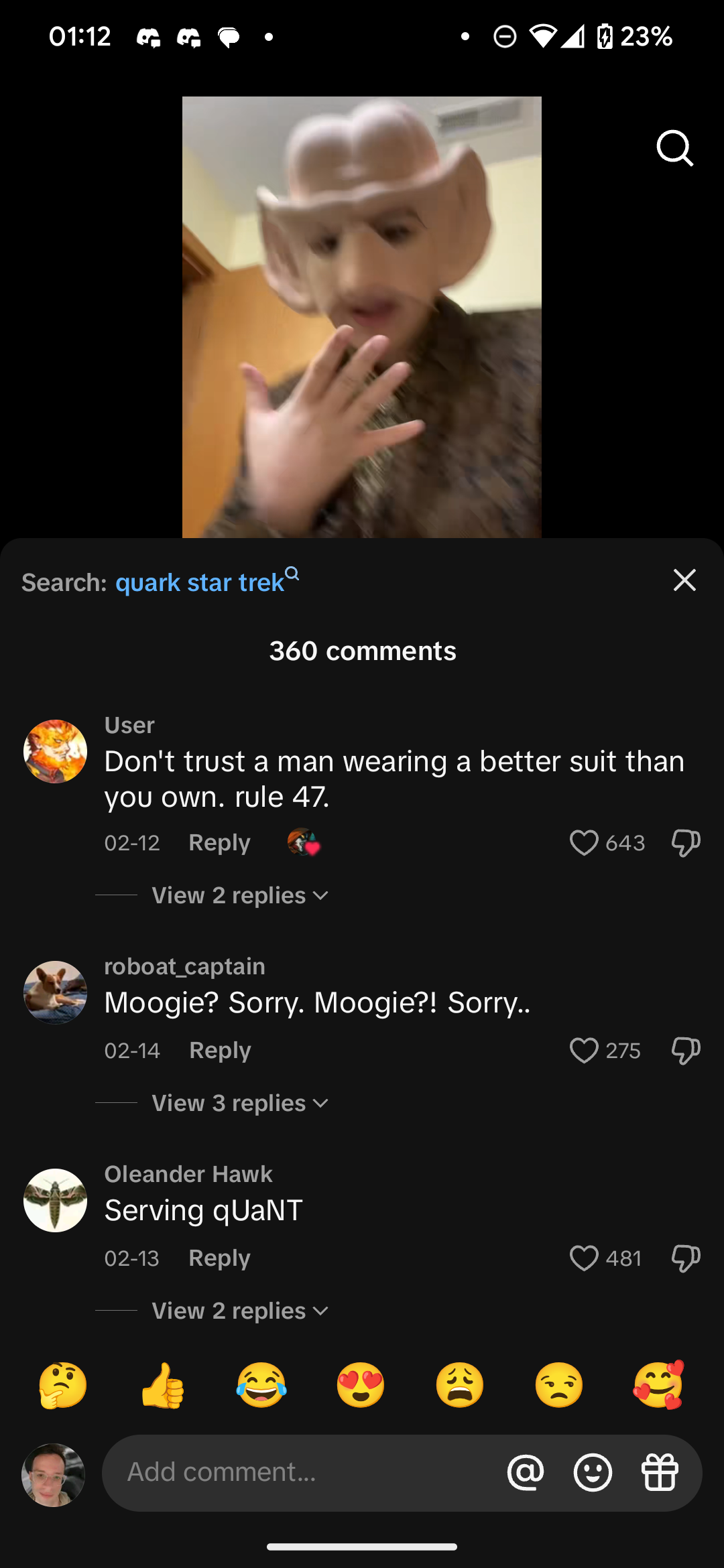Reply to Oleander Hawk's comment

pos(219,1258)
